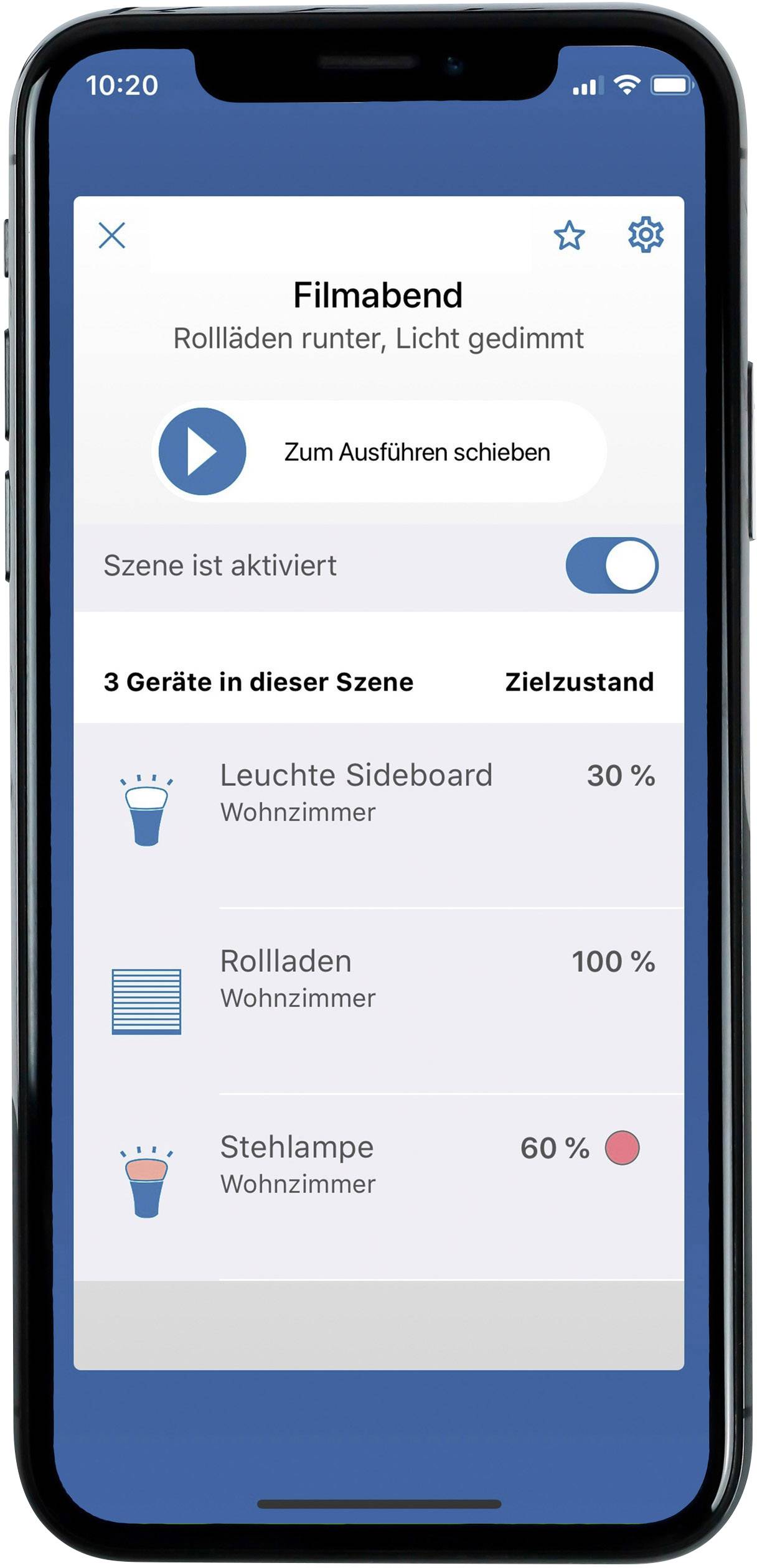The height and width of the screenshot is (1568, 757).
Task: Open target state options for Leuchte Sideboard
Action: pos(621,775)
